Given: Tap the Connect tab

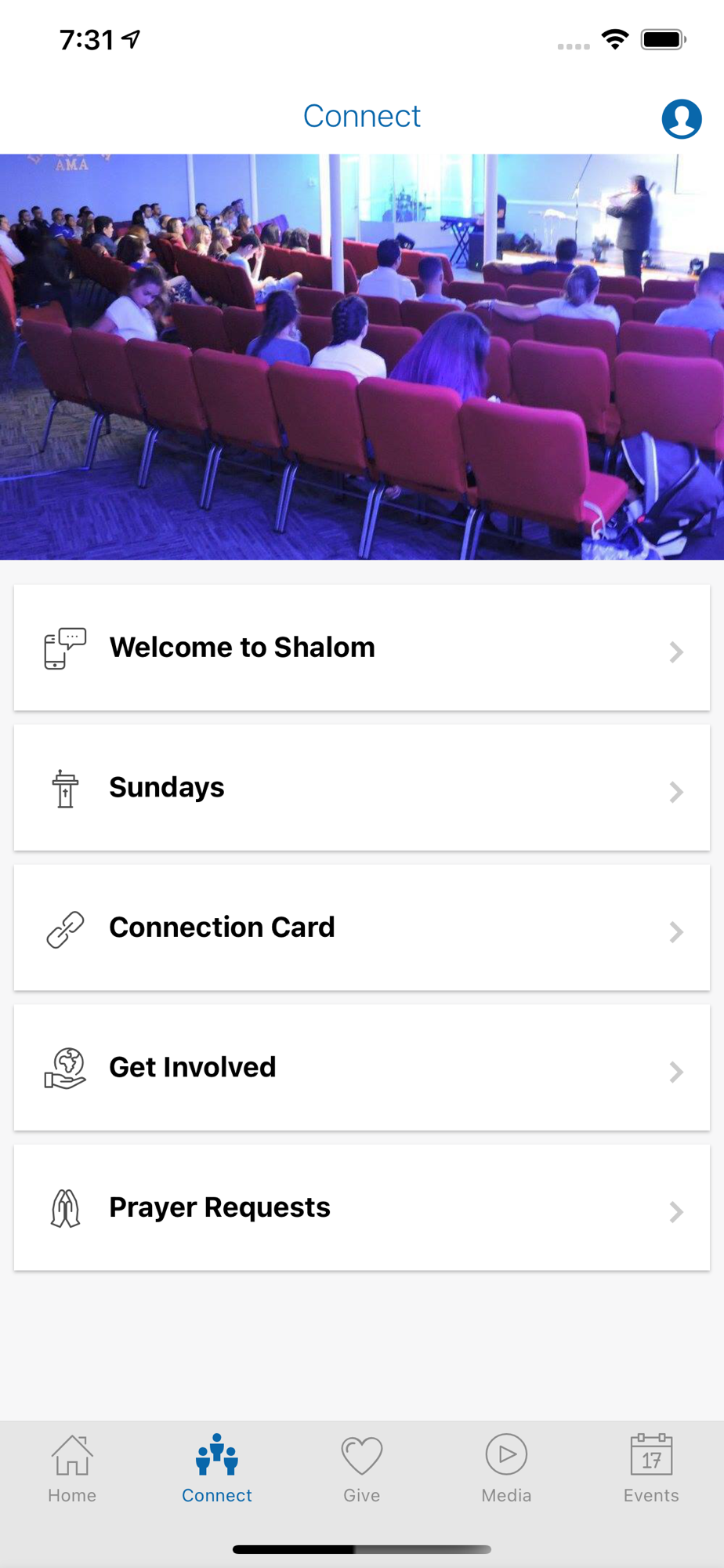Looking at the screenshot, I should (x=217, y=1468).
